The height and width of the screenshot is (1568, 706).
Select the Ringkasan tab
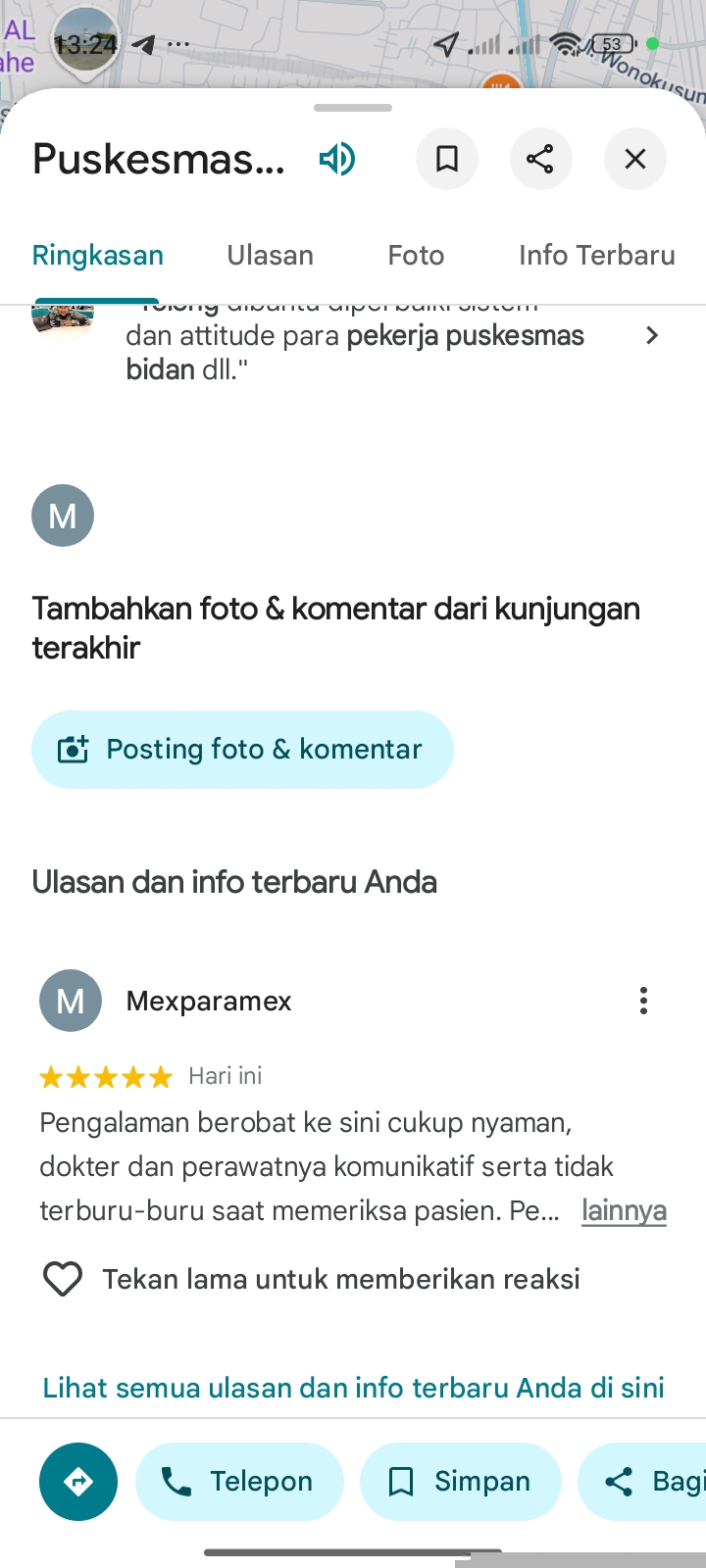click(98, 256)
